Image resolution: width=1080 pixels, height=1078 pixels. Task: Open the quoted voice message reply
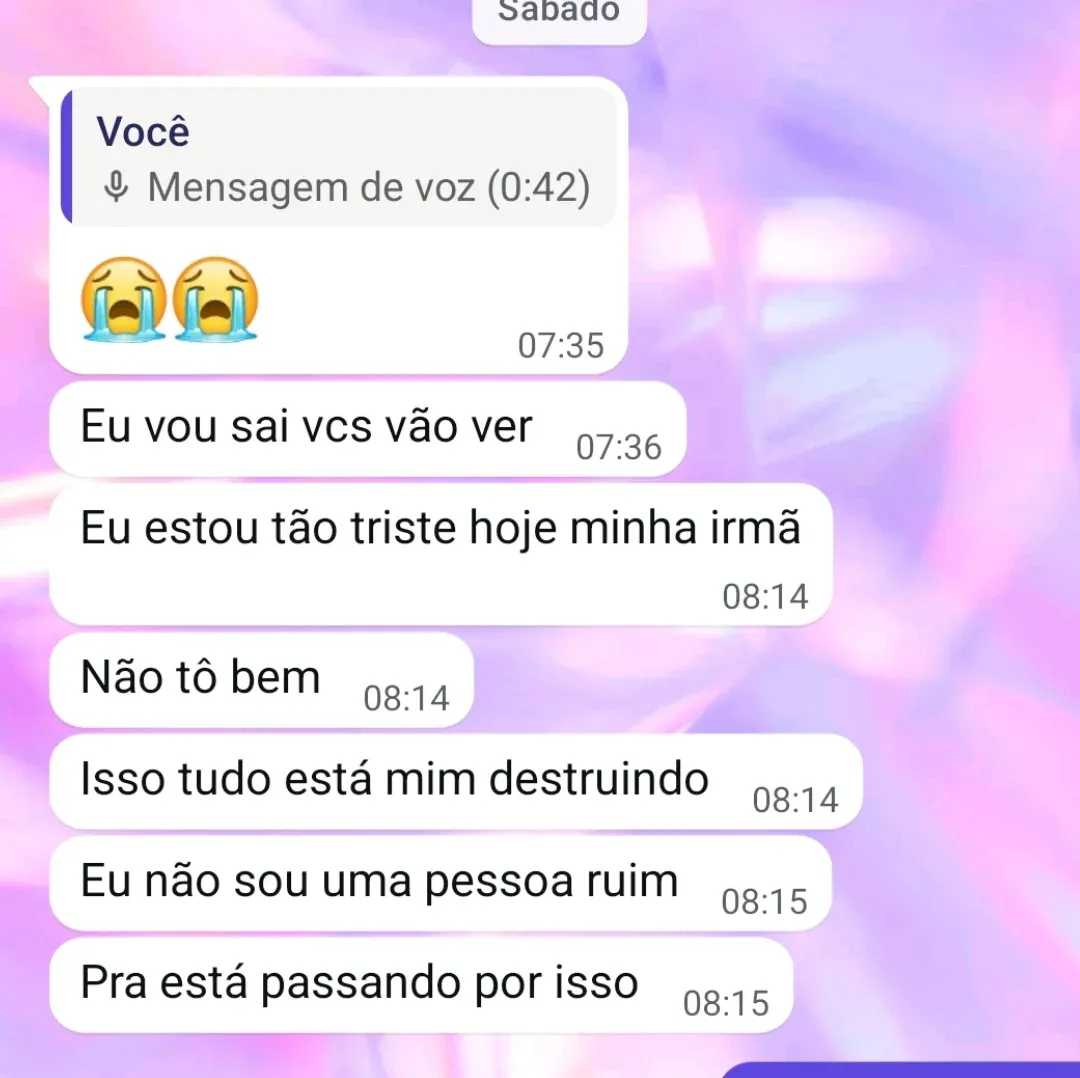[x=340, y=158]
